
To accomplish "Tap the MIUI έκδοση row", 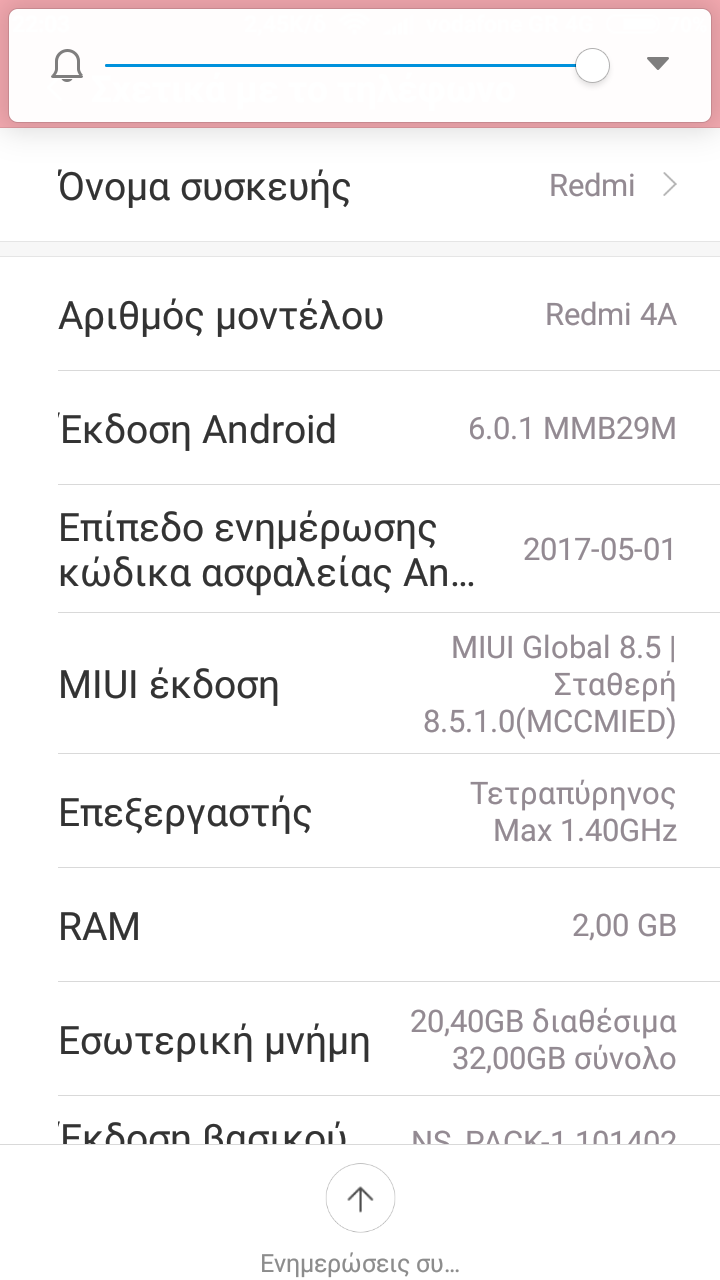I will (360, 685).
